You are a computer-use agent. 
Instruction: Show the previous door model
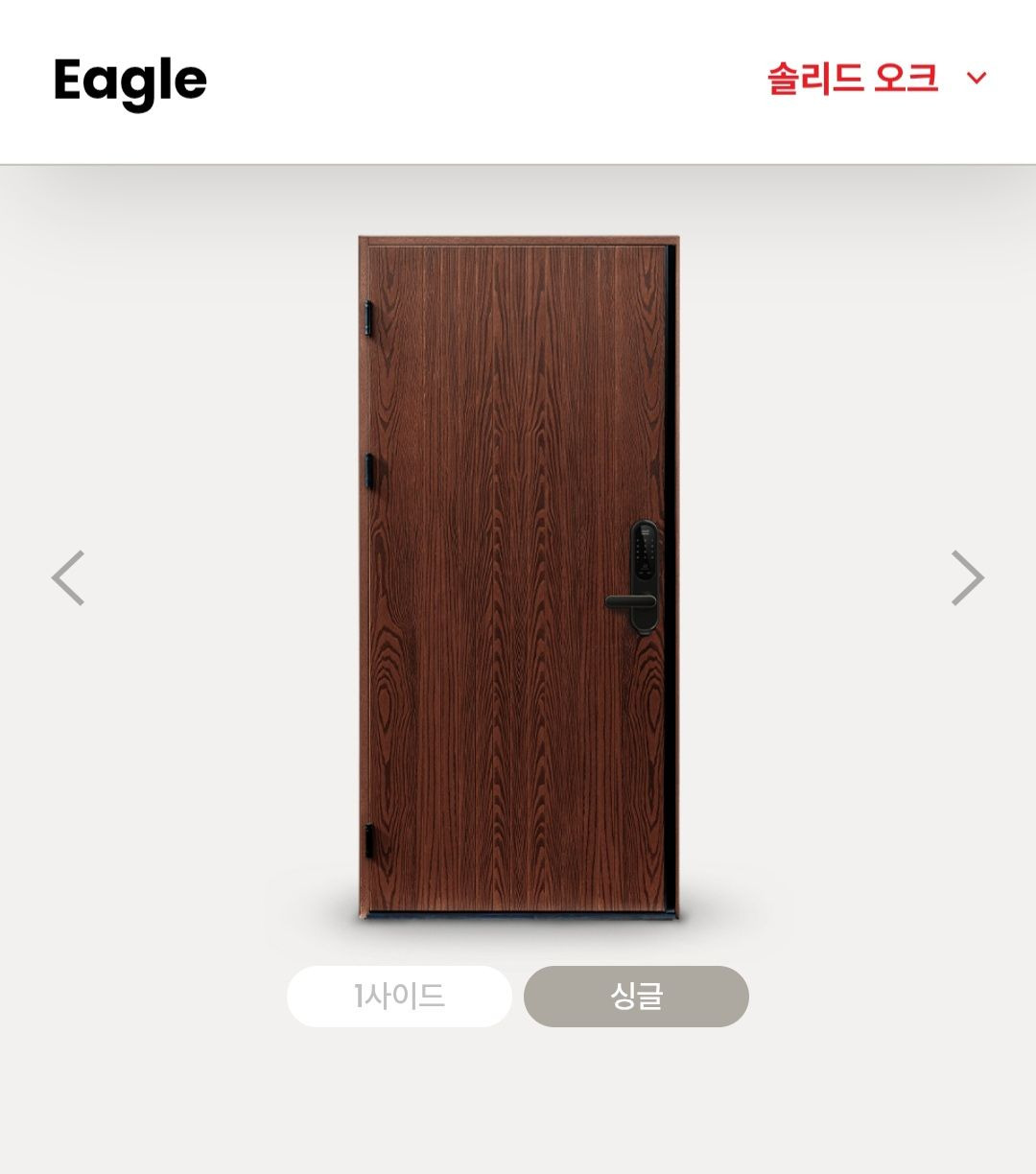coord(68,577)
